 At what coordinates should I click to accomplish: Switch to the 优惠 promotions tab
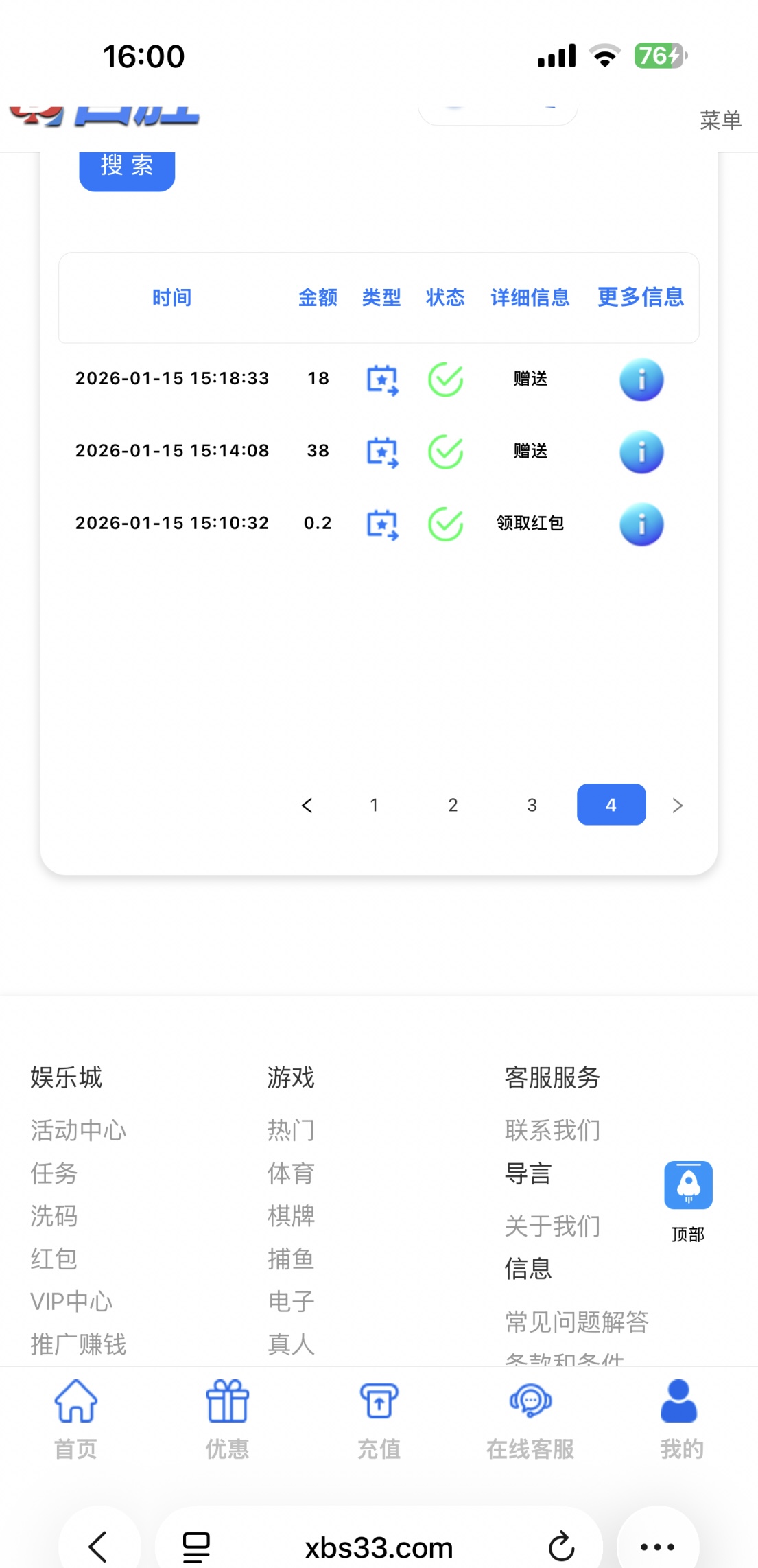(x=227, y=1417)
